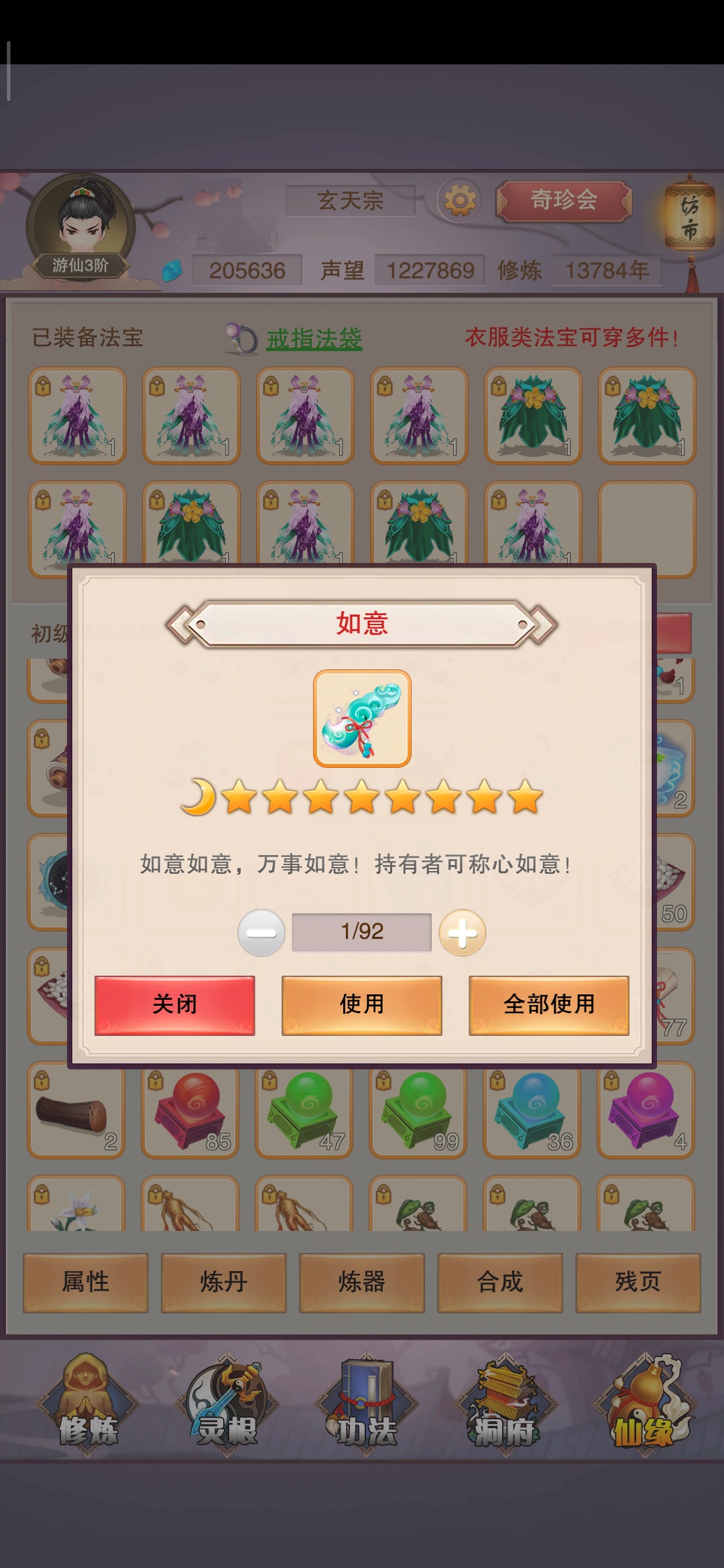
Task: Go to the 功法 section
Action: point(365,1404)
